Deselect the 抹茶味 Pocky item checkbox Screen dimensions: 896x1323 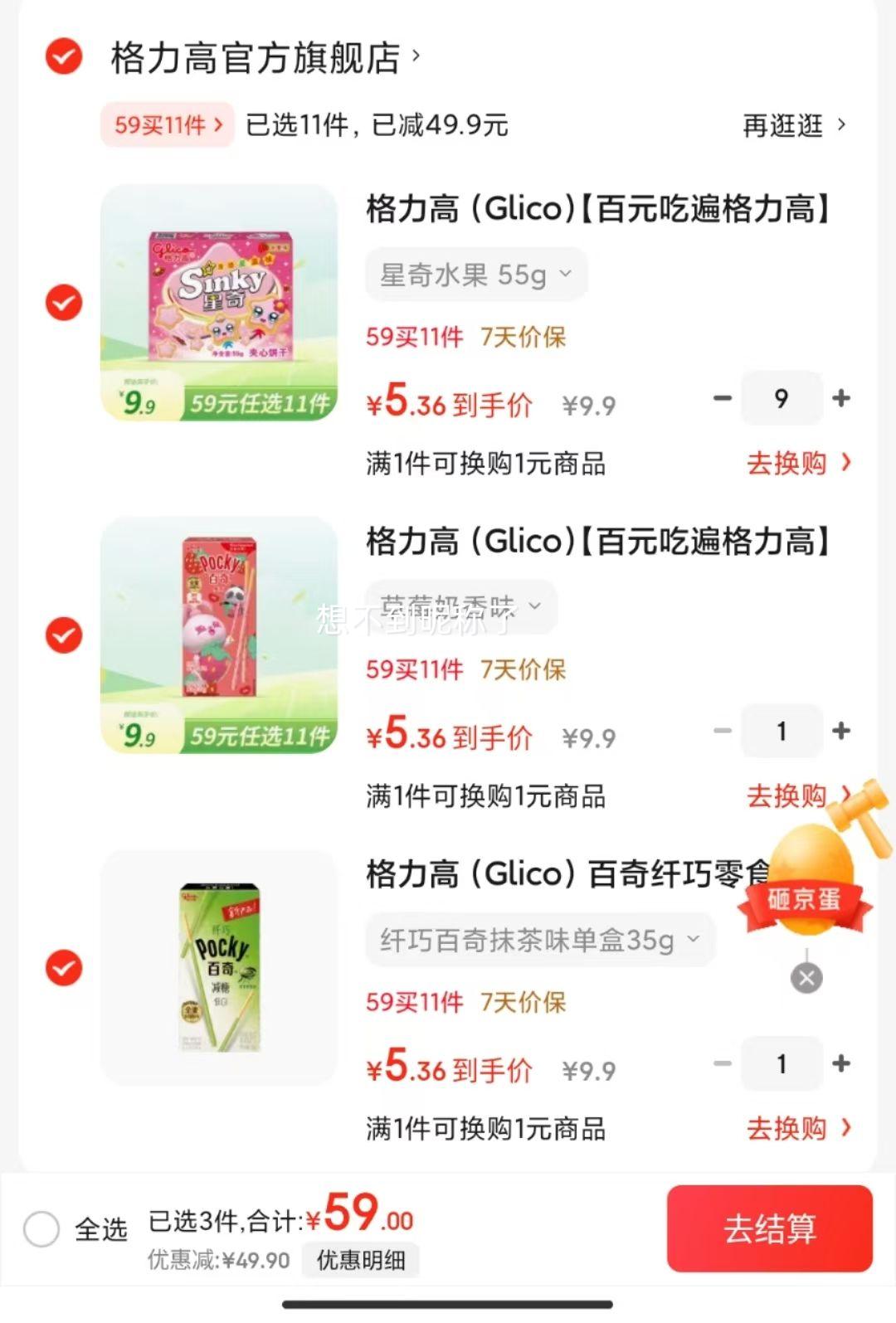pyautogui.click(x=62, y=967)
